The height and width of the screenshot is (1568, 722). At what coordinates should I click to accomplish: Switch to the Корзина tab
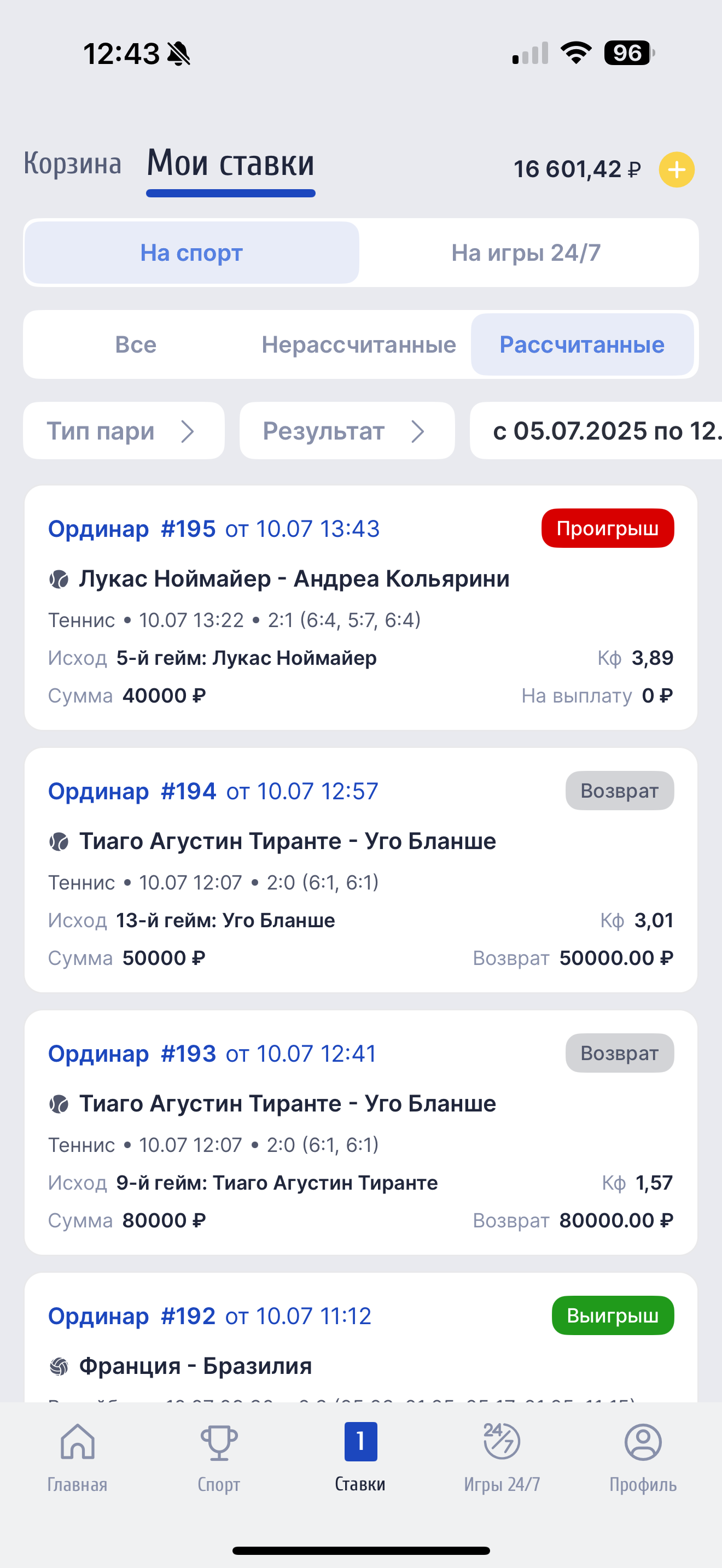click(x=72, y=163)
